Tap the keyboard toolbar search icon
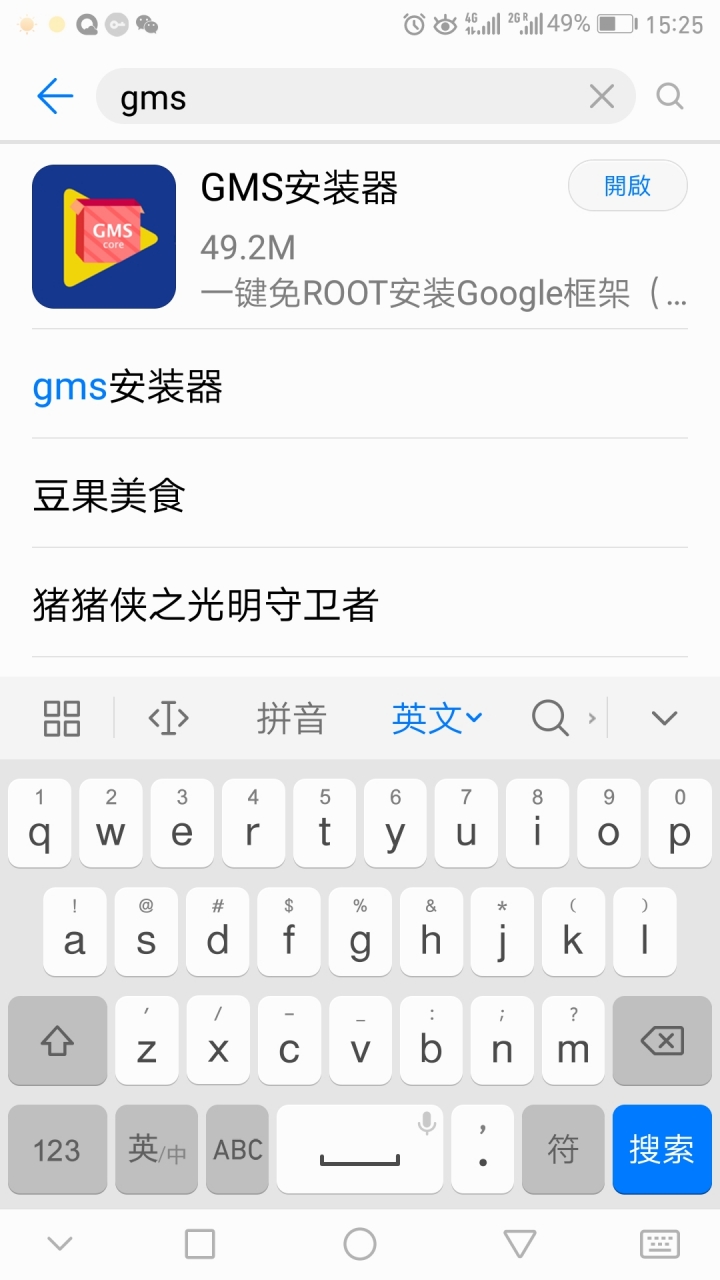Viewport: 720px width, 1280px height. (551, 718)
